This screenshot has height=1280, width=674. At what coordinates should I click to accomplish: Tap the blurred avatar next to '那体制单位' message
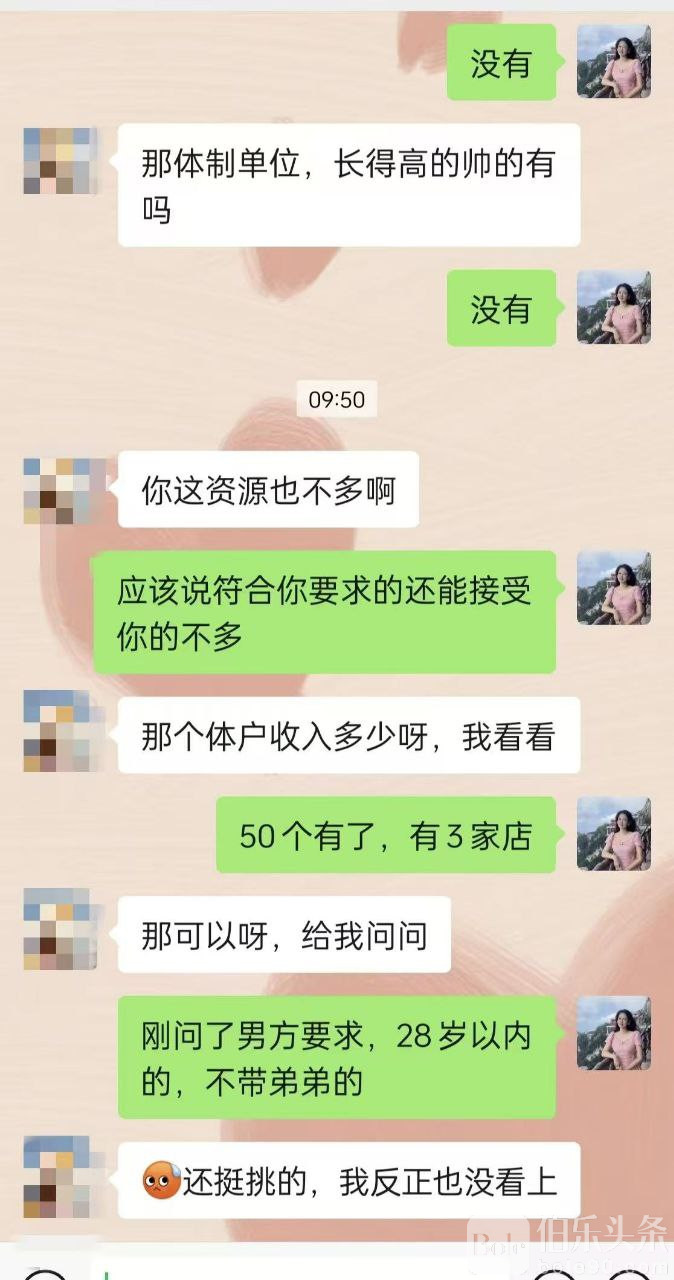(60, 160)
